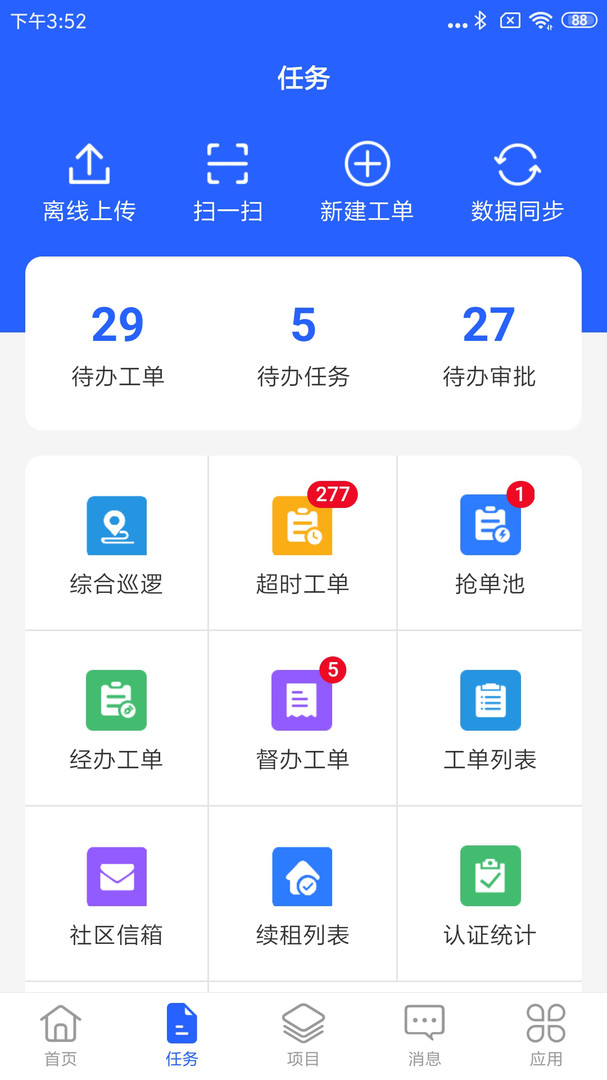
Task: Open the 工单列表 order list
Action: 490,718
